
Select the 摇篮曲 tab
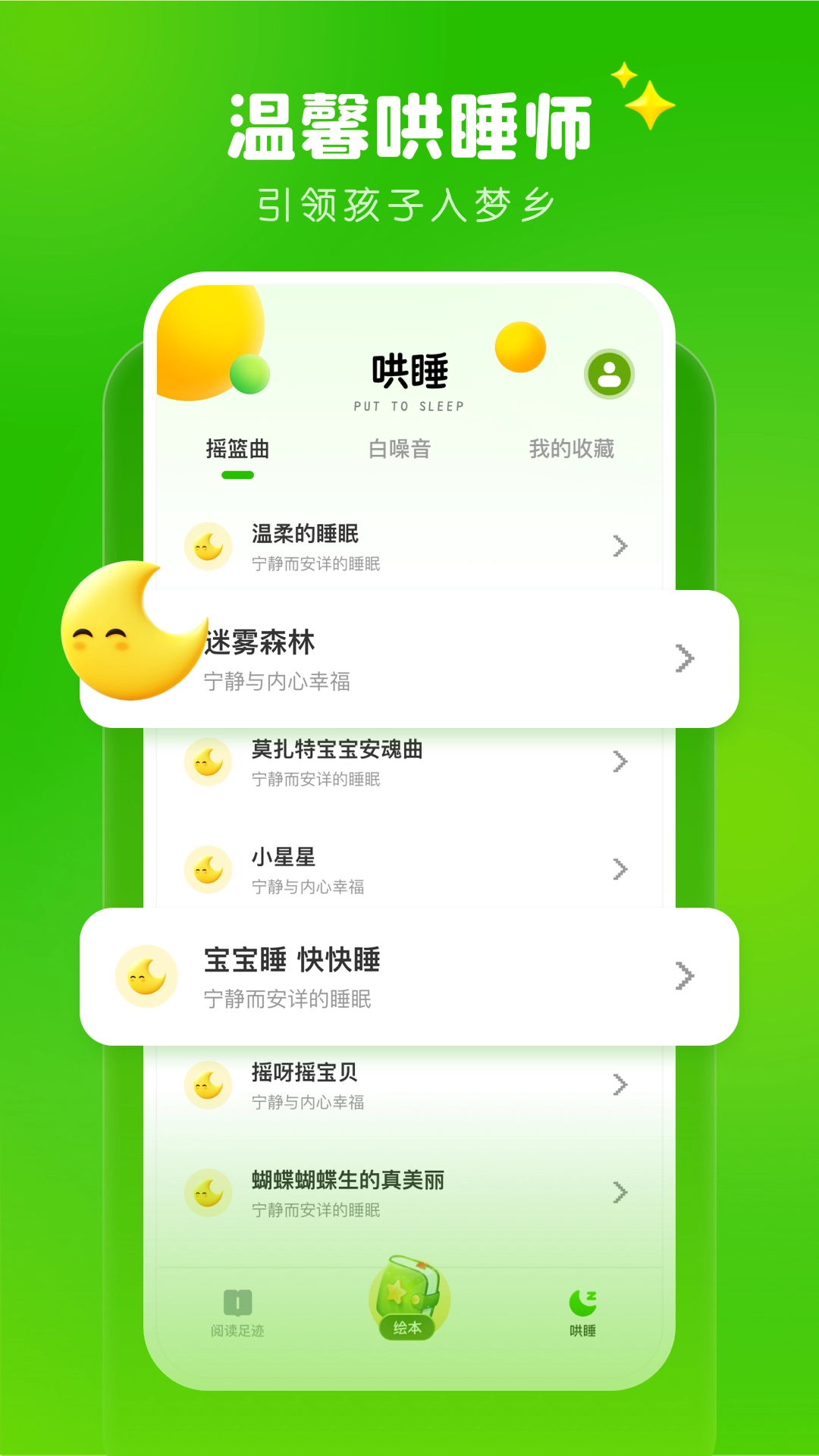click(237, 448)
